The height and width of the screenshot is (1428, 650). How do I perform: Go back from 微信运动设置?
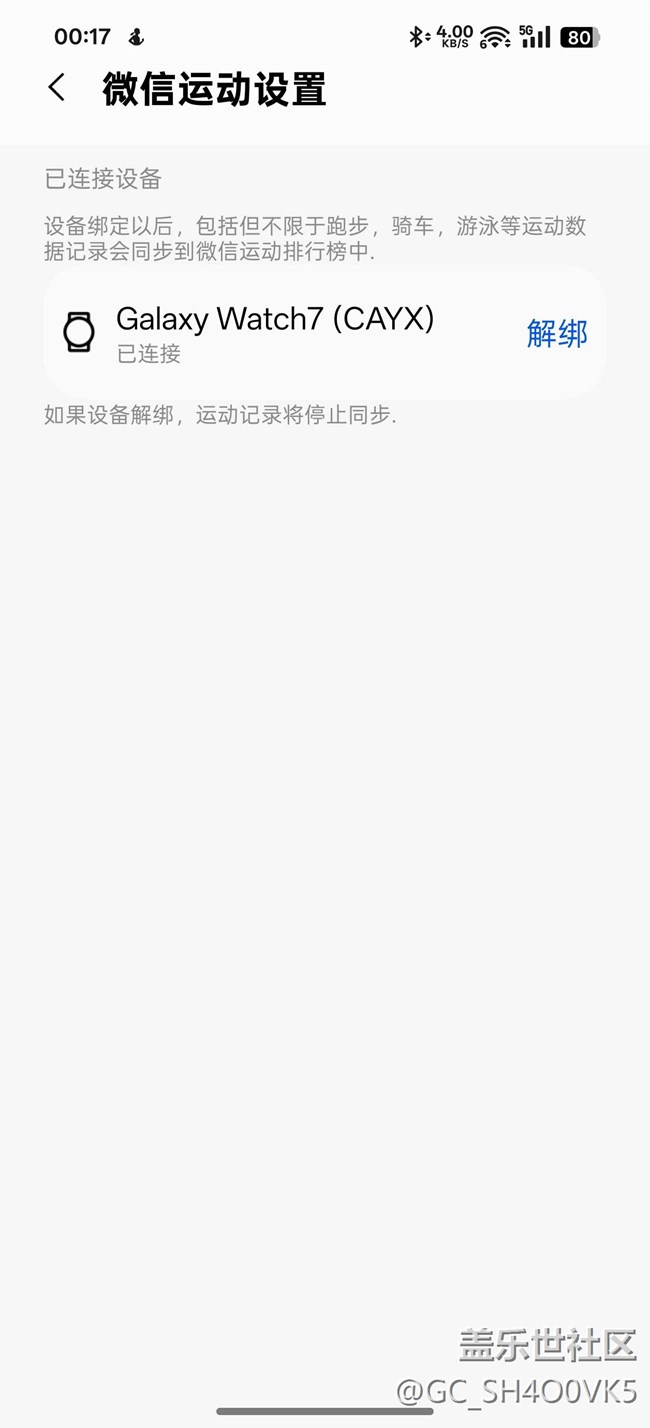pos(57,88)
